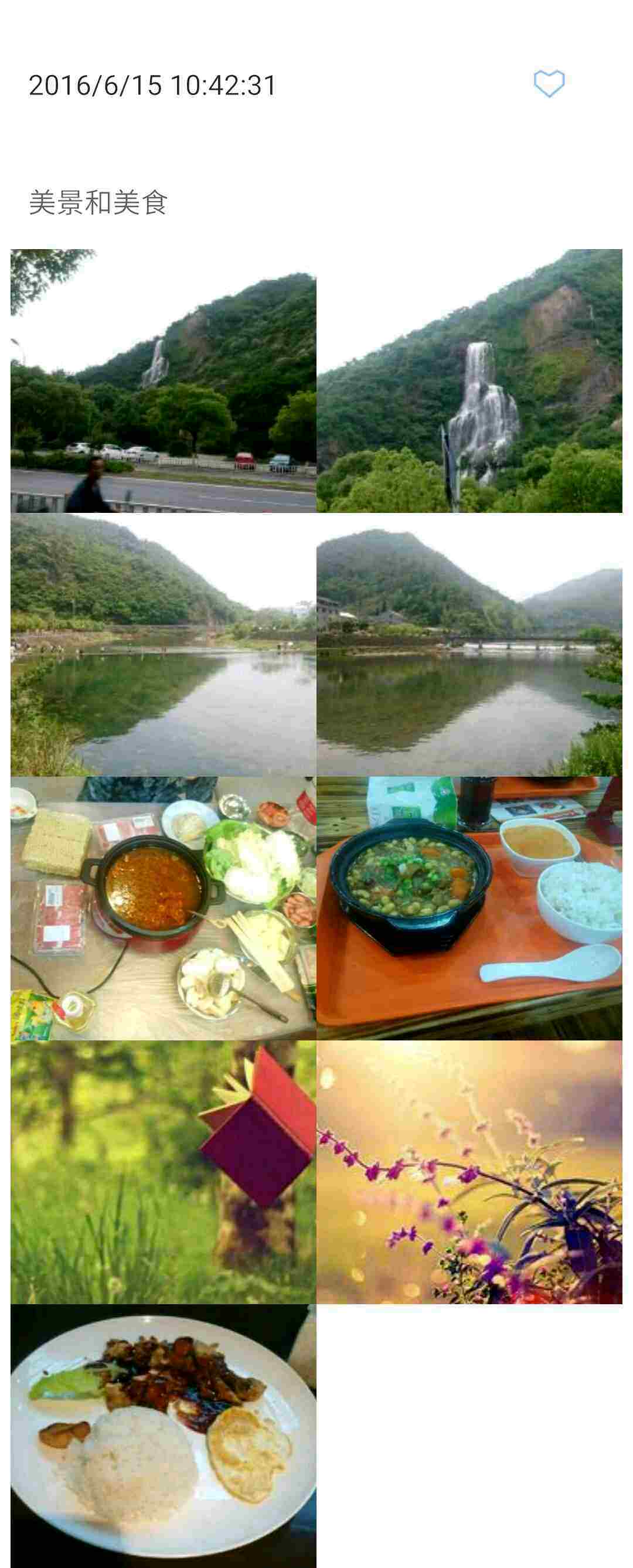Screen dimensions: 633x1568
Task: Open the lake photo with sloping hill
Action: coord(163,644)
